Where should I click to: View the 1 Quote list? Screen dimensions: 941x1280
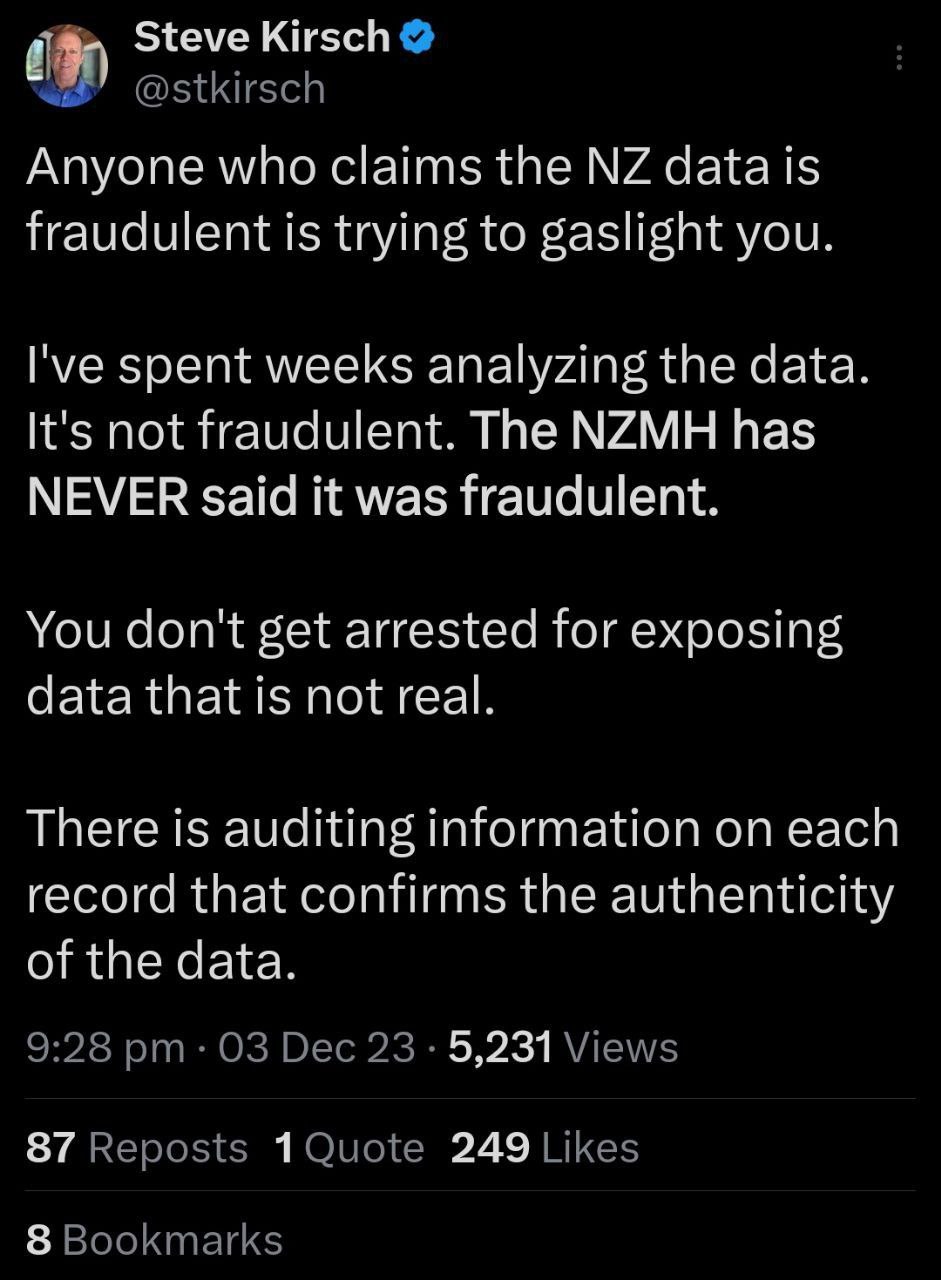[348, 1147]
